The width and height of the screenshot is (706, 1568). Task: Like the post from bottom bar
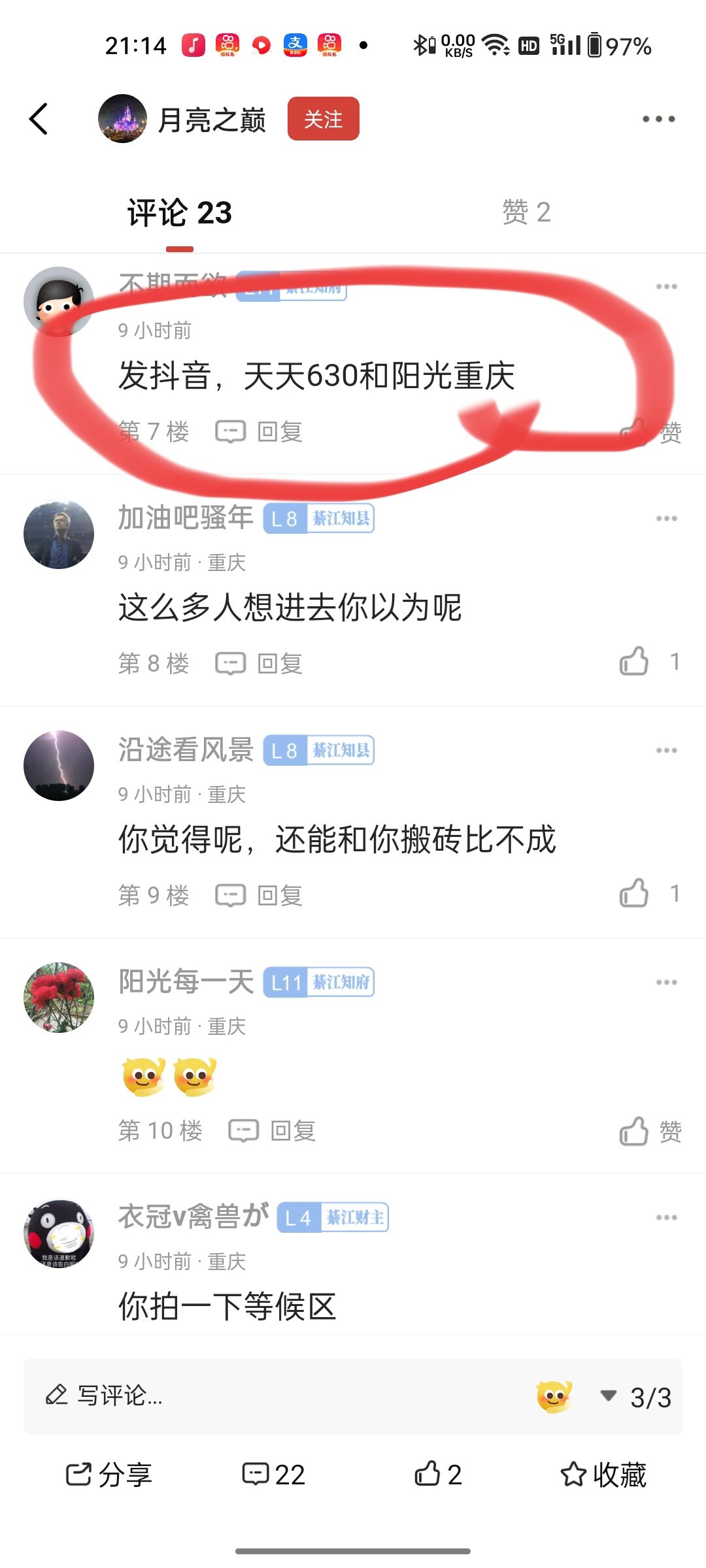point(438,1475)
